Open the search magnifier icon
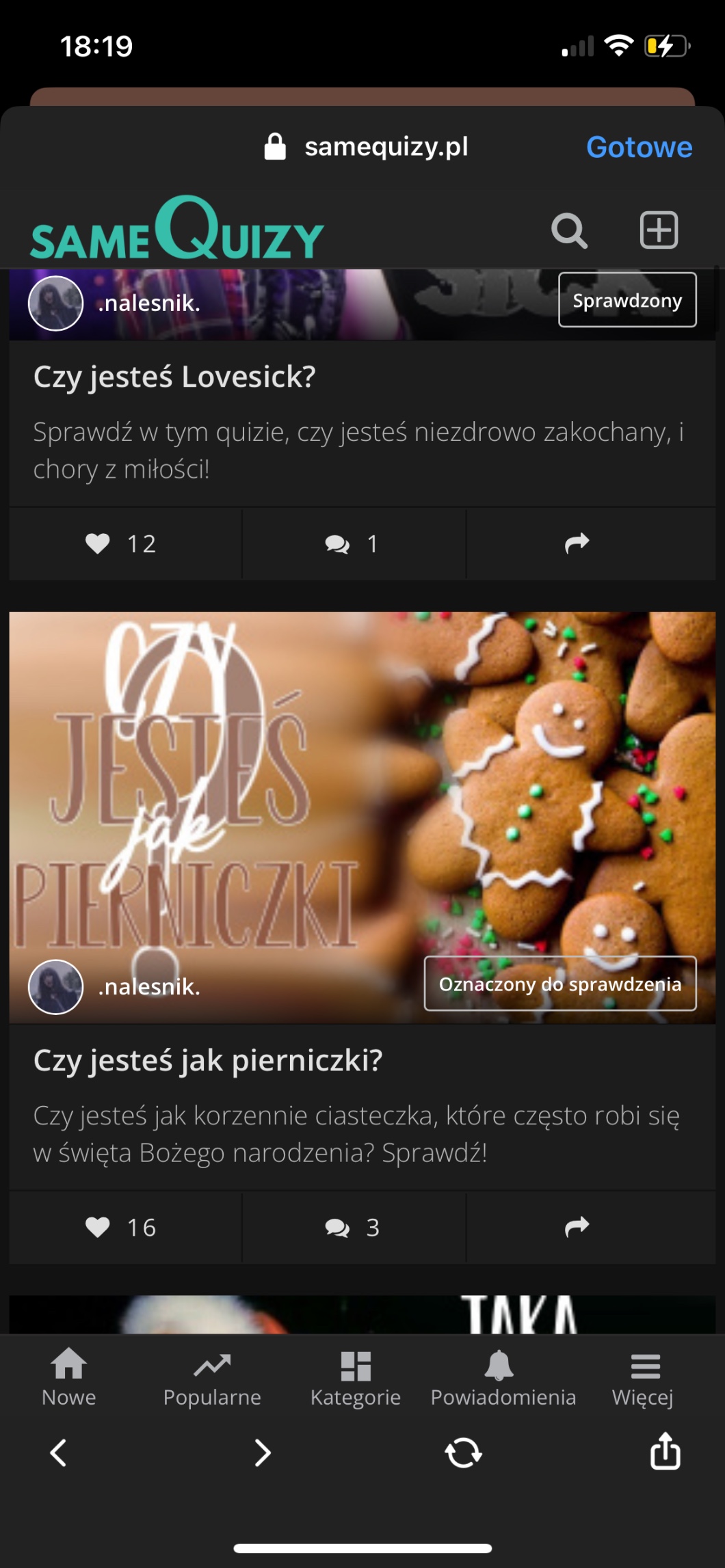Viewport: 725px width, 1568px height. [569, 230]
